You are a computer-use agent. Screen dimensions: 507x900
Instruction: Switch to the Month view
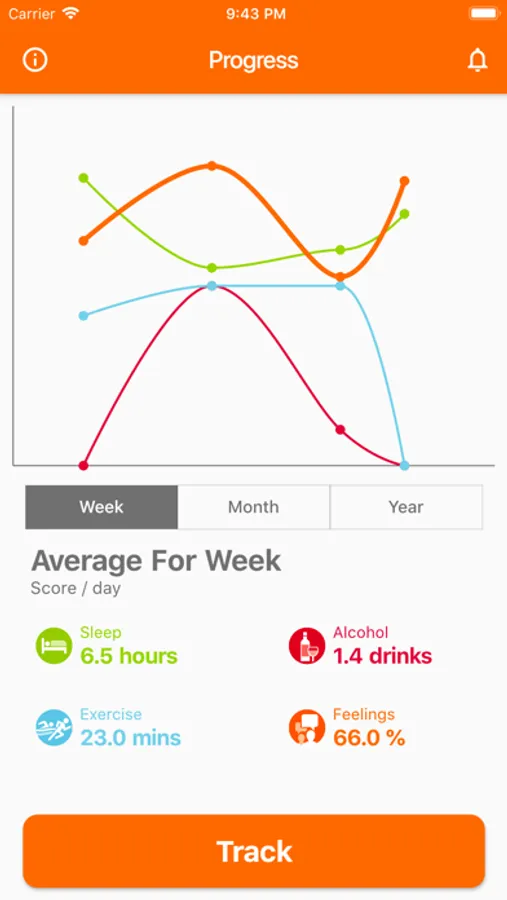tap(254, 507)
